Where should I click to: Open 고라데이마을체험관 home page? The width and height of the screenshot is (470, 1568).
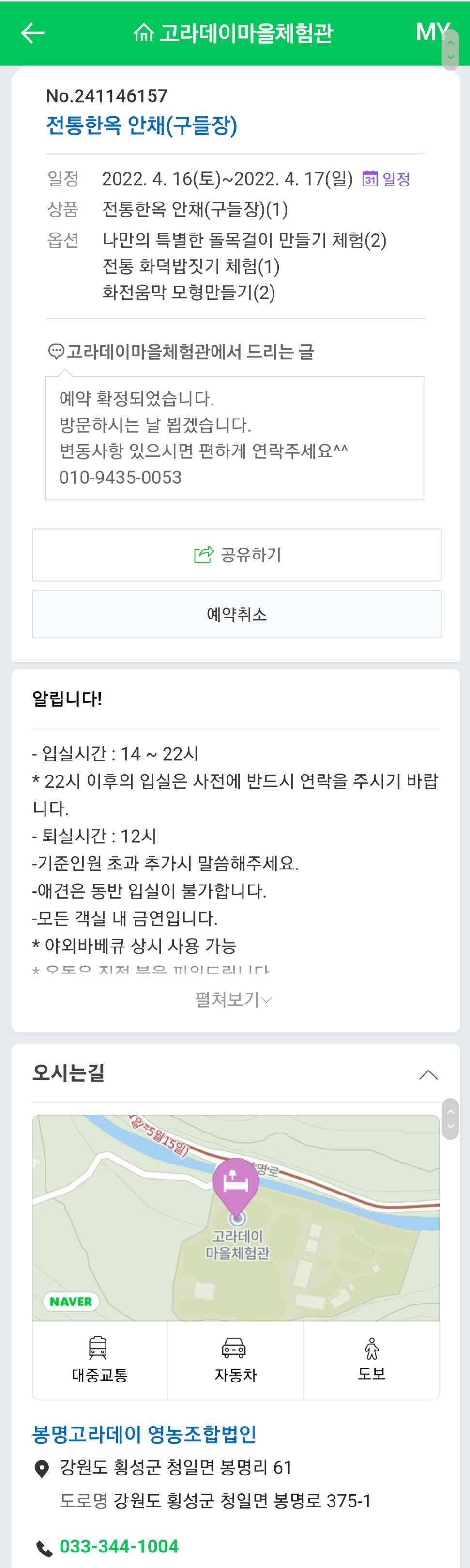click(x=233, y=33)
